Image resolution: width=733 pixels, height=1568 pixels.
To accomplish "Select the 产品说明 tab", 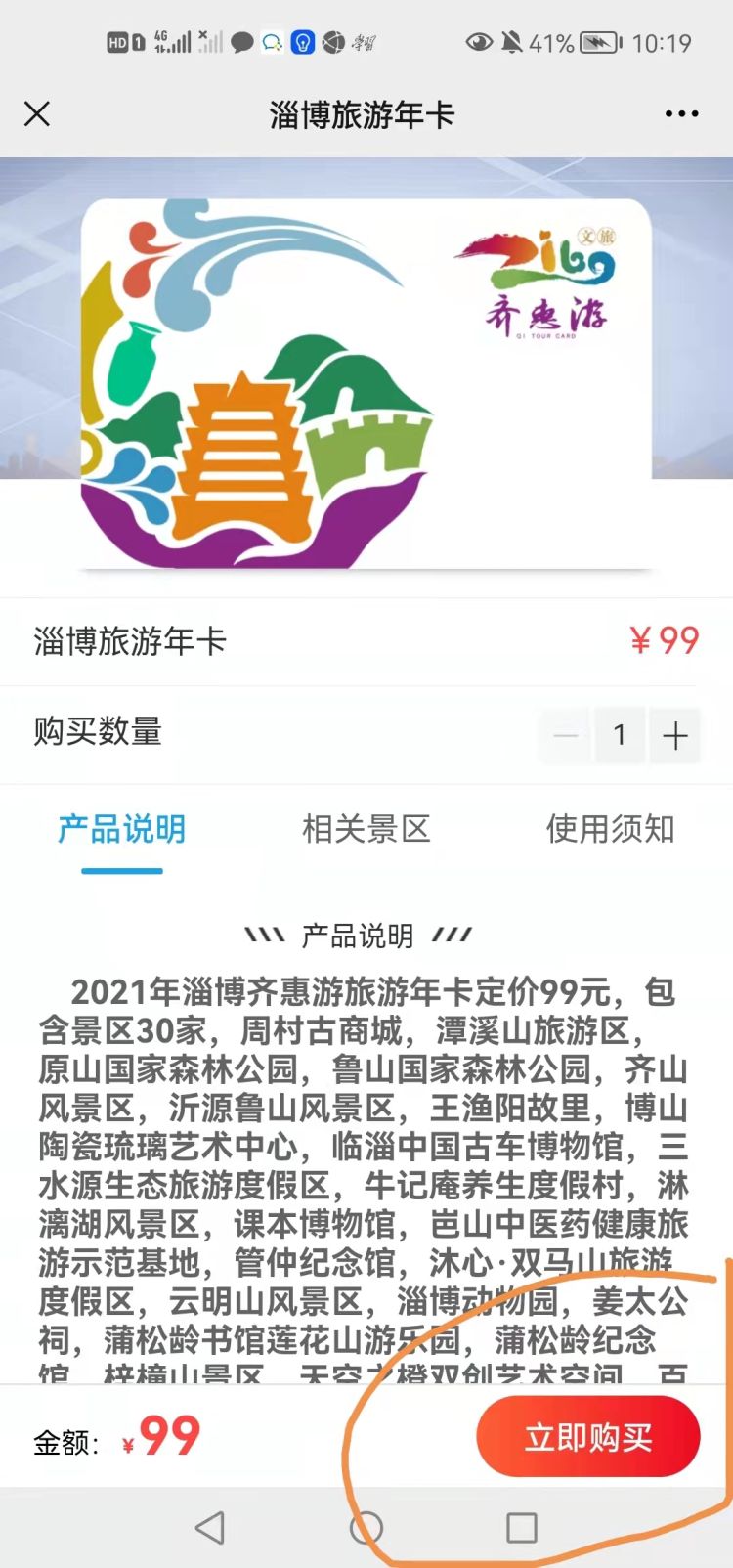I will 121,830.
